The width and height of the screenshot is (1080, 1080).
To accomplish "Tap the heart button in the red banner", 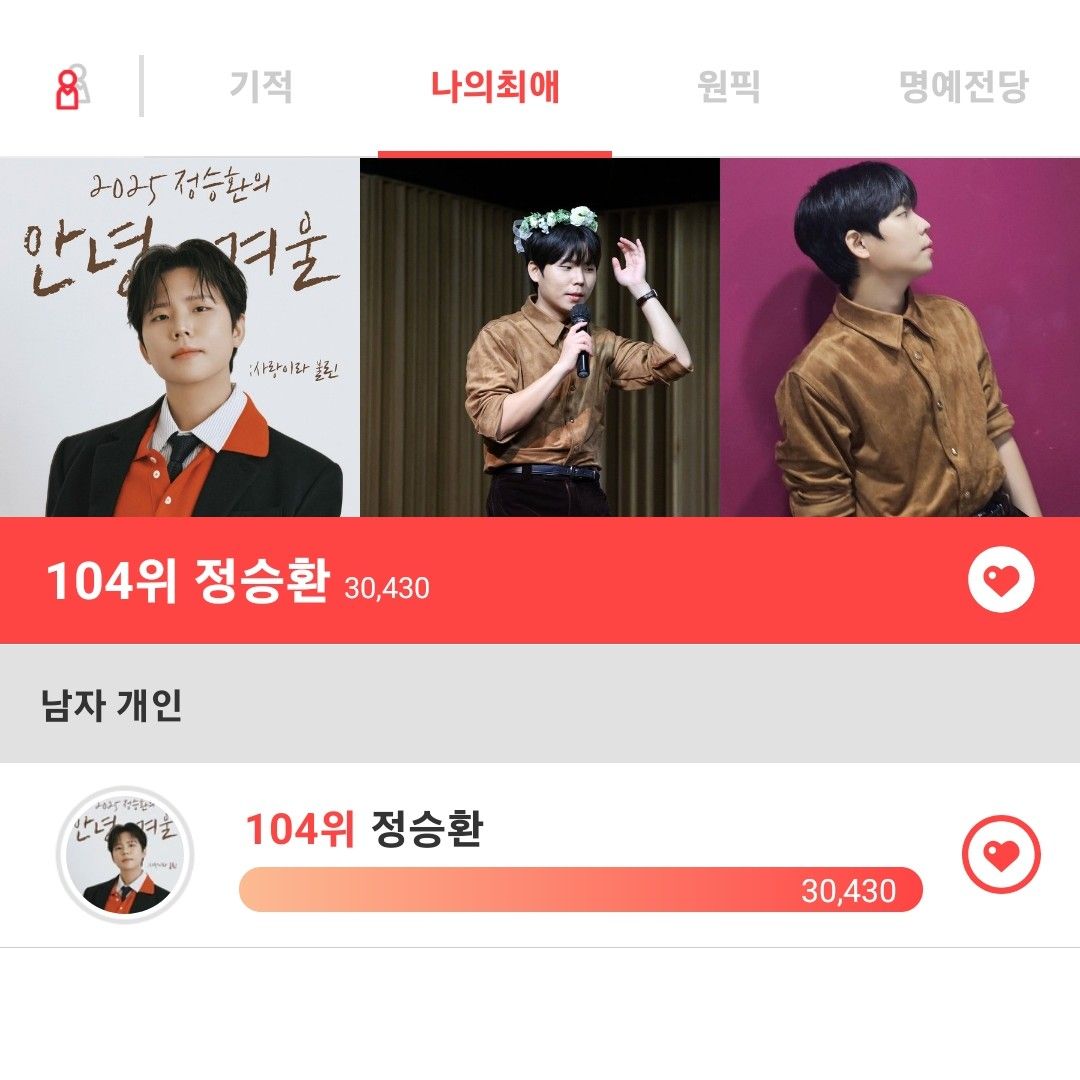I will point(1000,580).
